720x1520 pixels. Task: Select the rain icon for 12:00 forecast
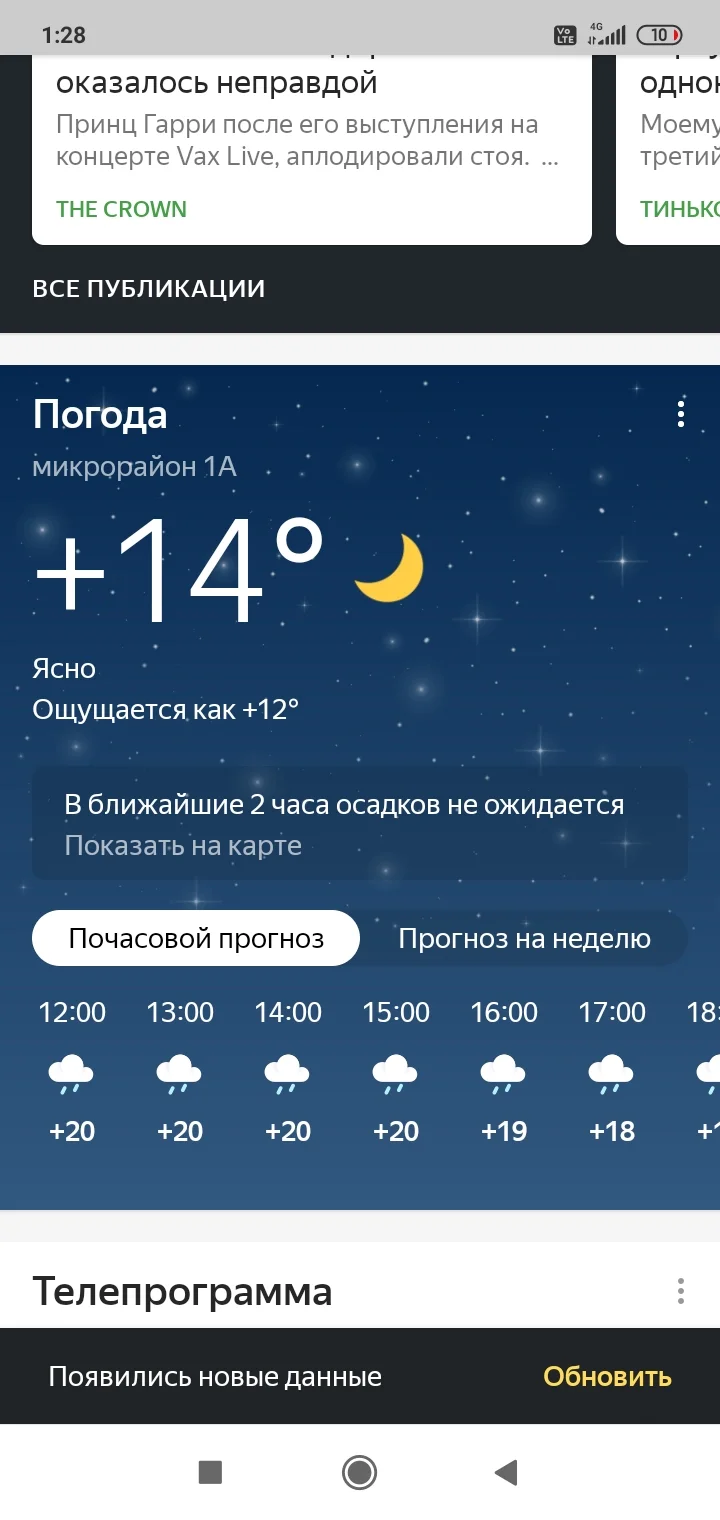(x=71, y=1075)
